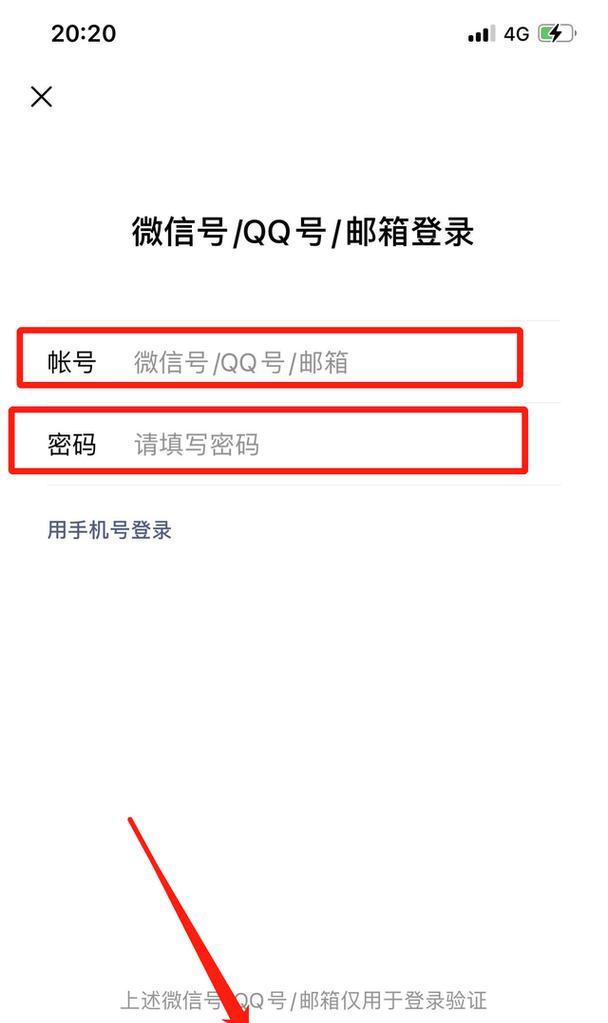Screen dimensions: 608x1023
Task: Close the login screen with the X
Action: pyautogui.click(x=42, y=97)
